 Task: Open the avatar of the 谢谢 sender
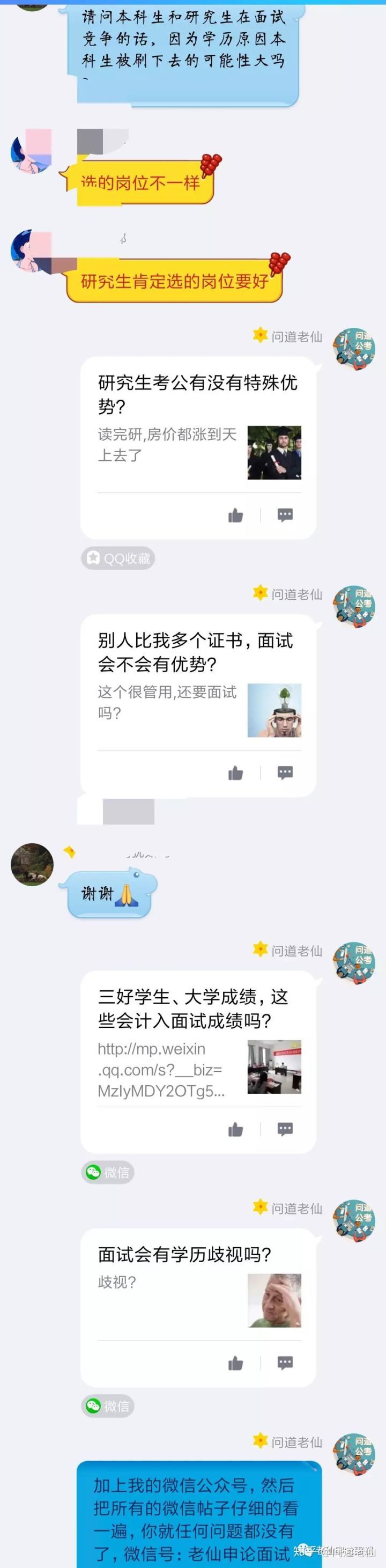[32, 864]
